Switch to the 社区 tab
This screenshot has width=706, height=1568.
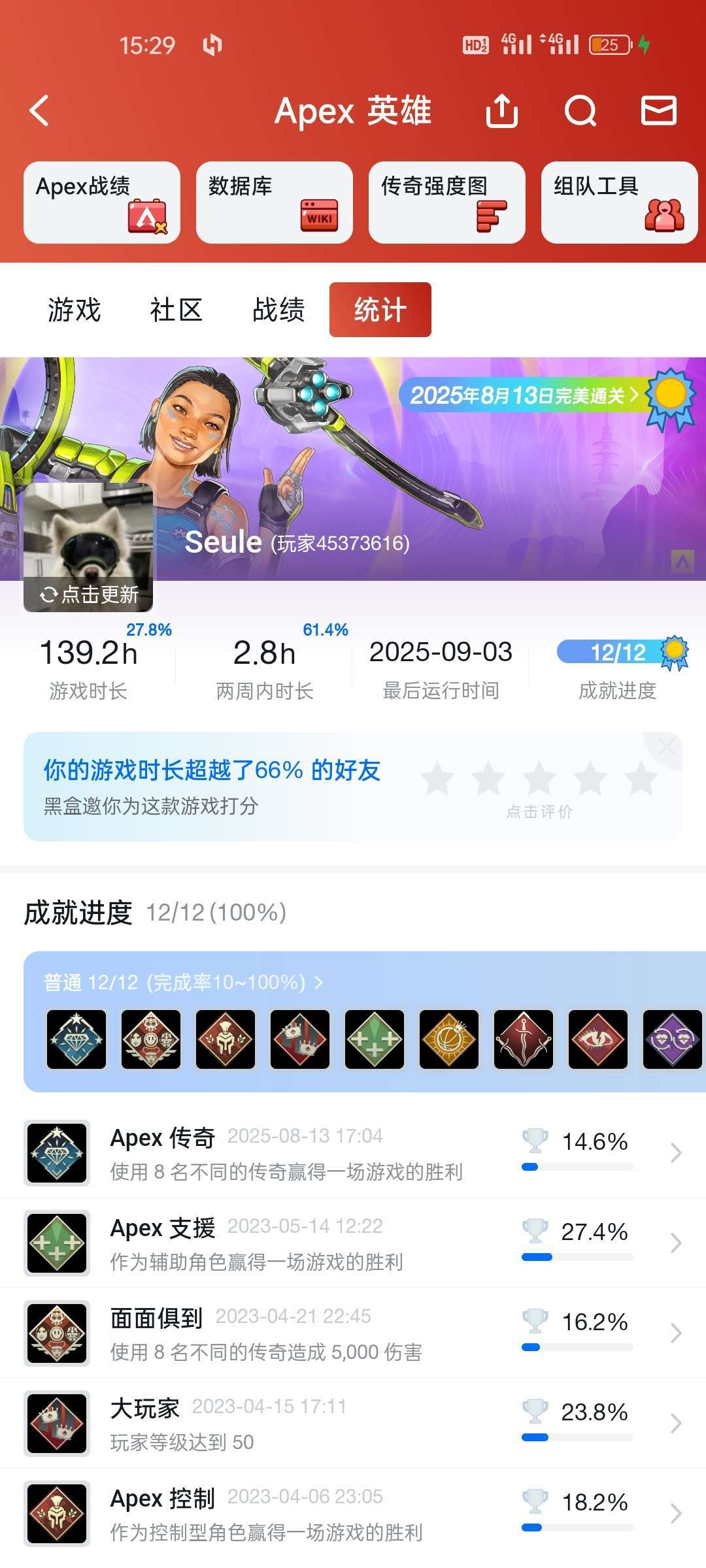coord(176,310)
